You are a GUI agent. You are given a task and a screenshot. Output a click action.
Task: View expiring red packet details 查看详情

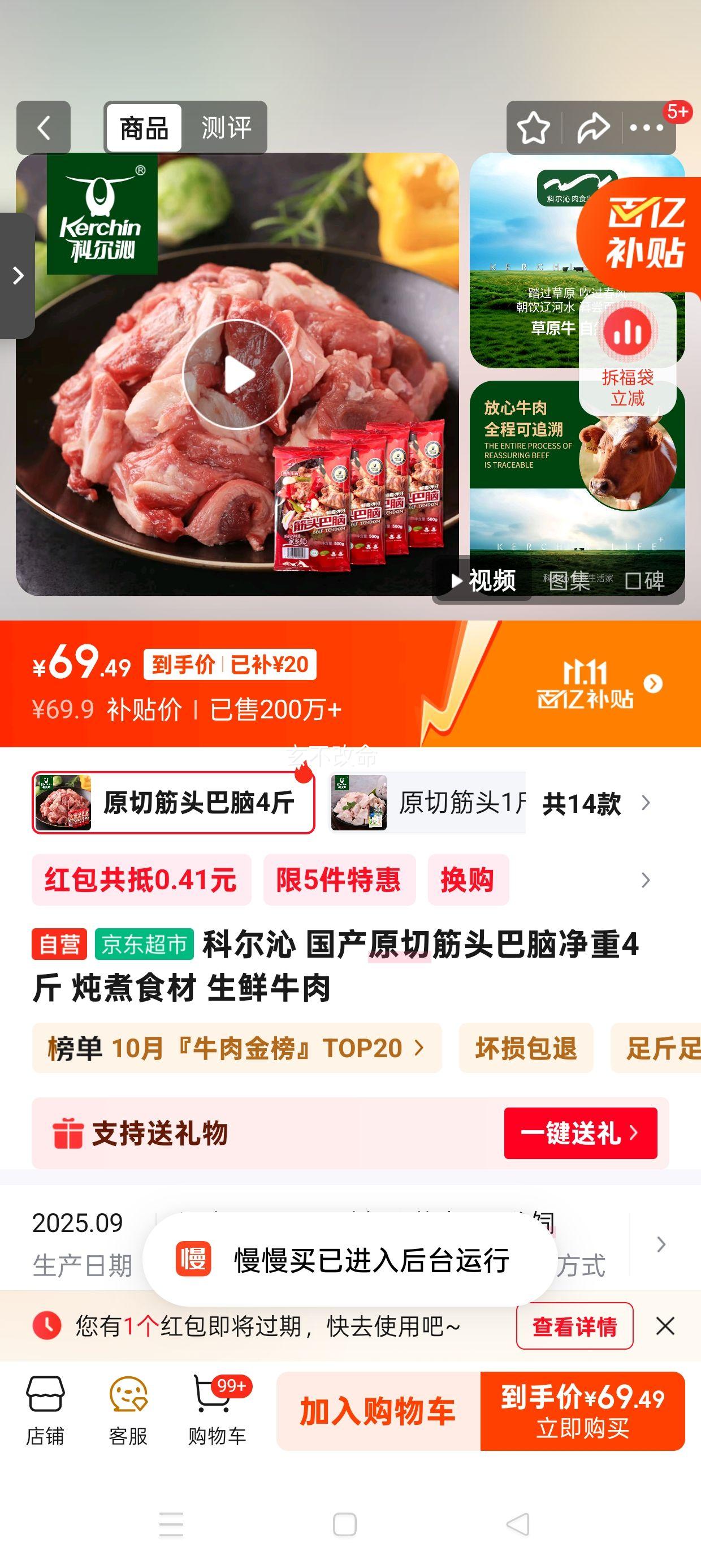574,1326
